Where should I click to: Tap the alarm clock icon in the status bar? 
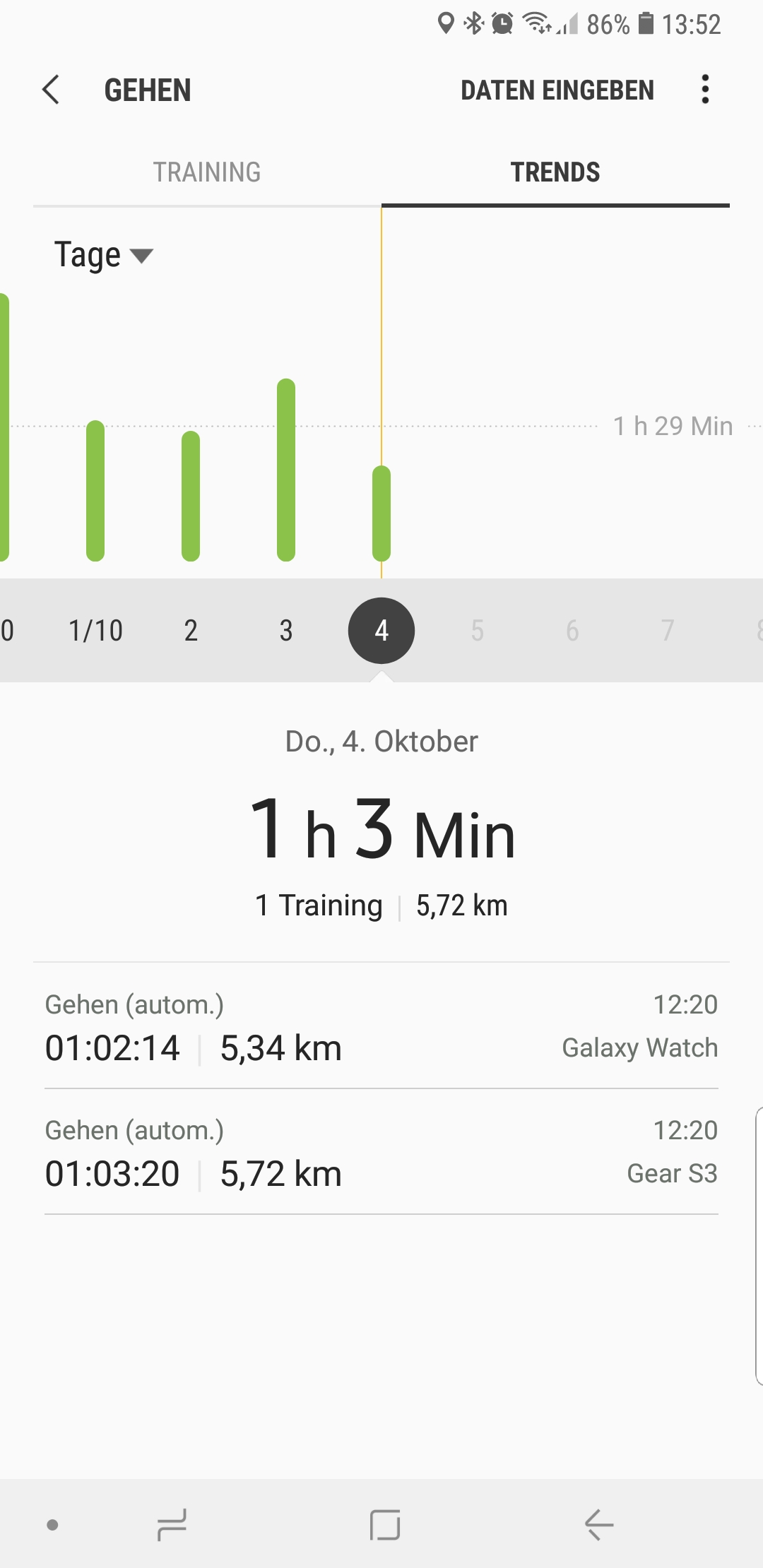(x=502, y=23)
